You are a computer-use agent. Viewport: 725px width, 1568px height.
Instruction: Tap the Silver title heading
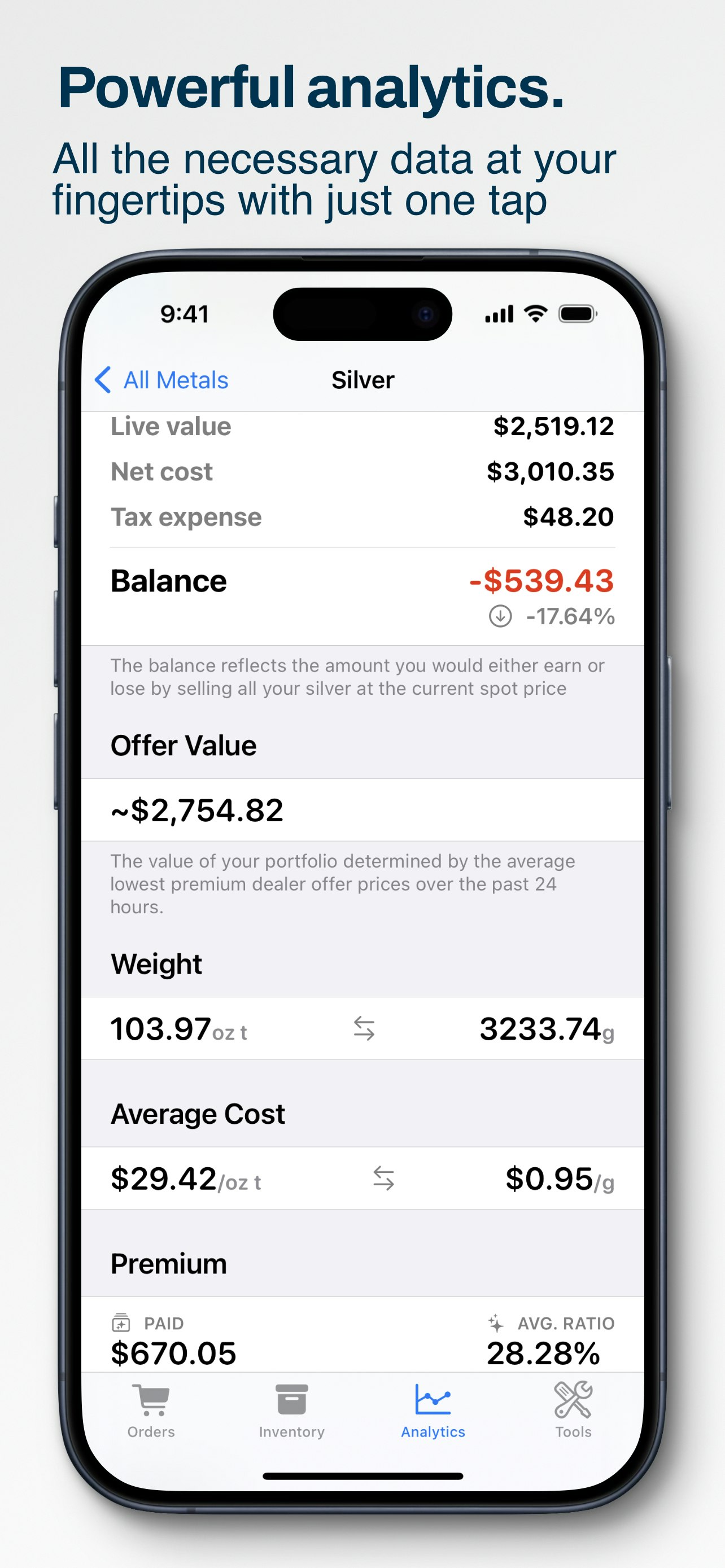362,379
